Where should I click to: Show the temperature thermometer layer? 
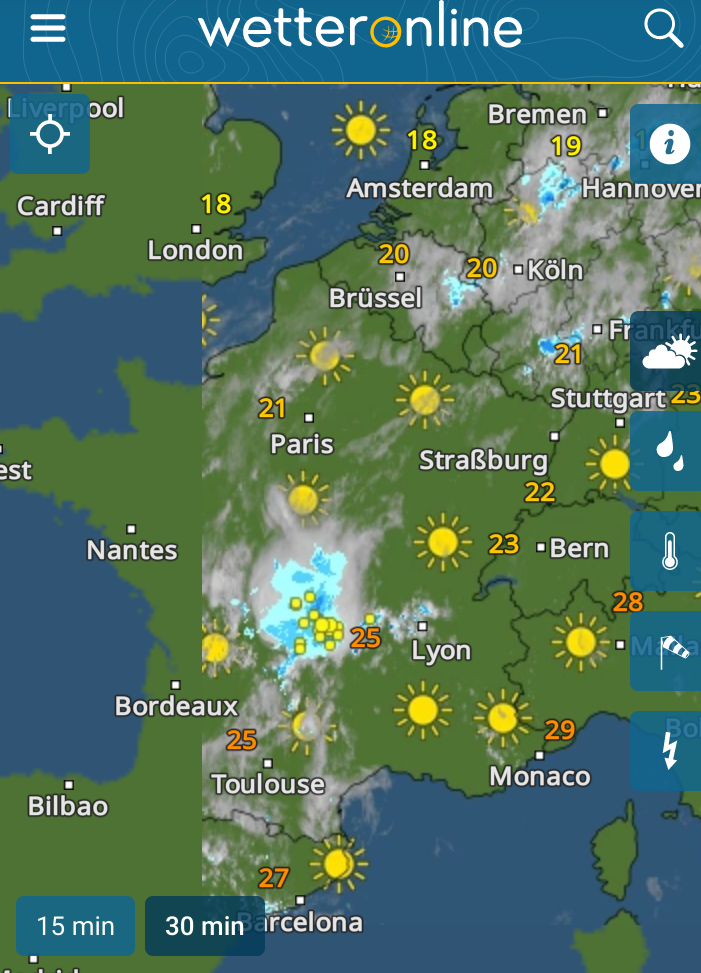coord(669,551)
